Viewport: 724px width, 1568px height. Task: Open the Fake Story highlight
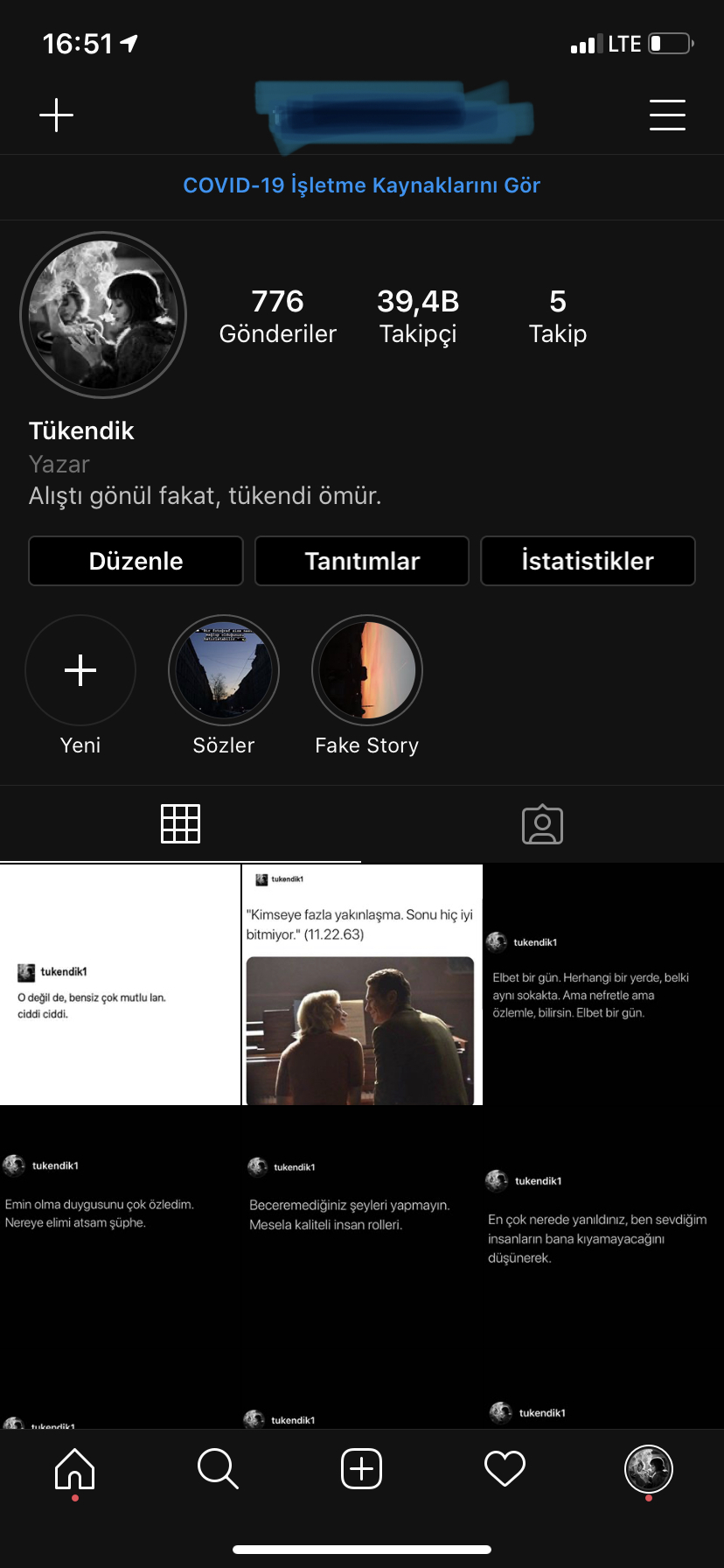tap(367, 671)
